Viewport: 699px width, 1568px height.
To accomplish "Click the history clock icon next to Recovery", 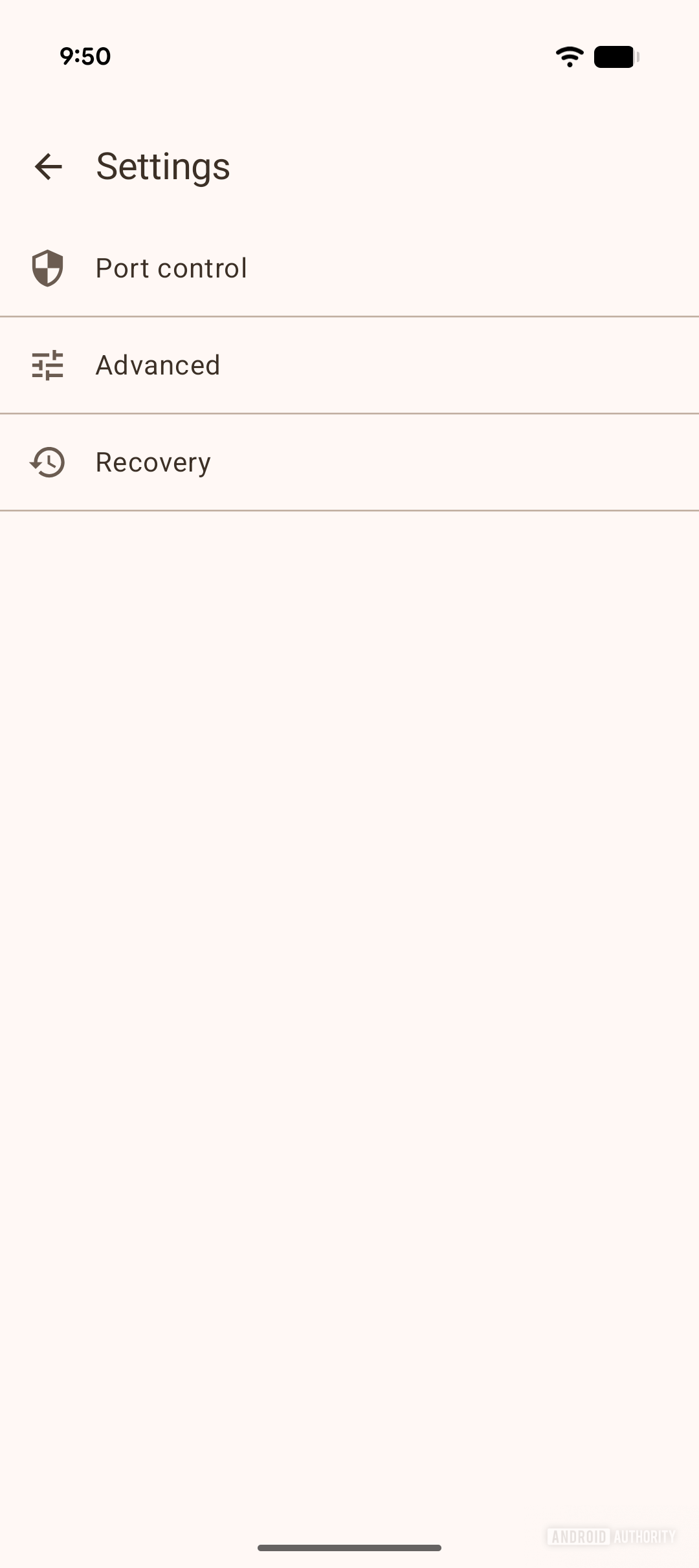I will pyautogui.click(x=46, y=462).
